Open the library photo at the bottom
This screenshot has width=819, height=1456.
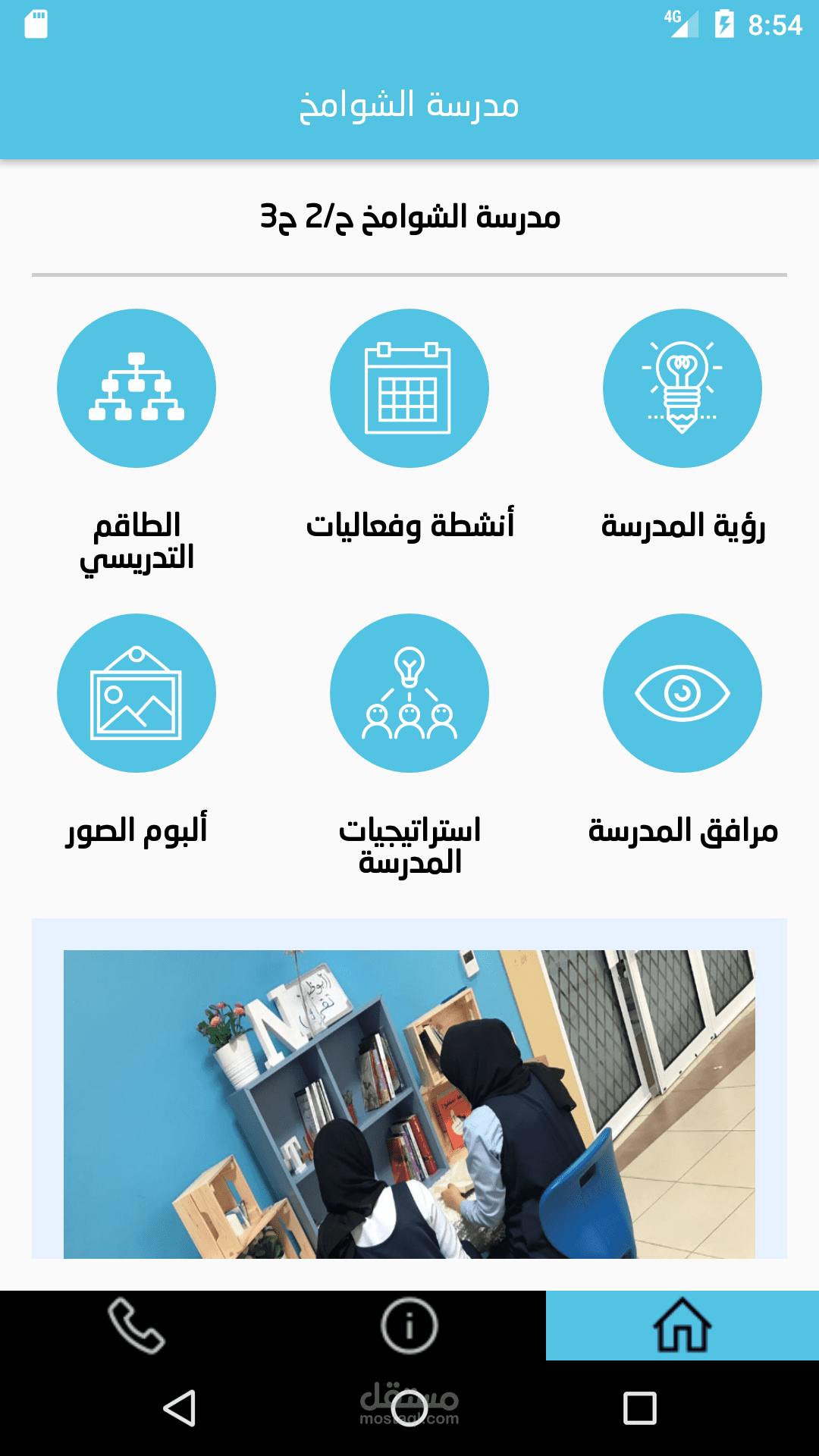point(408,1100)
